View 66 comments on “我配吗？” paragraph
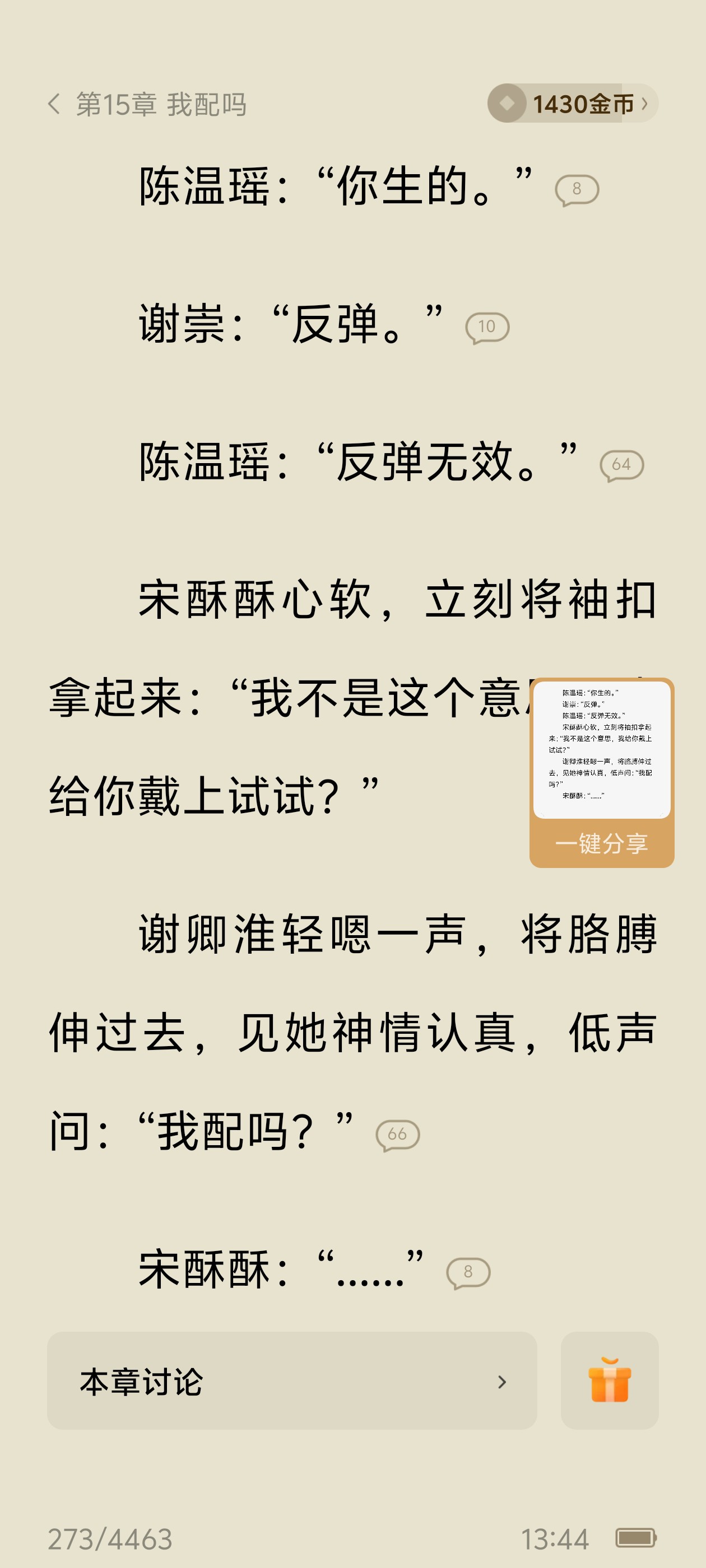706x1568 pixels. [397, 1135]
